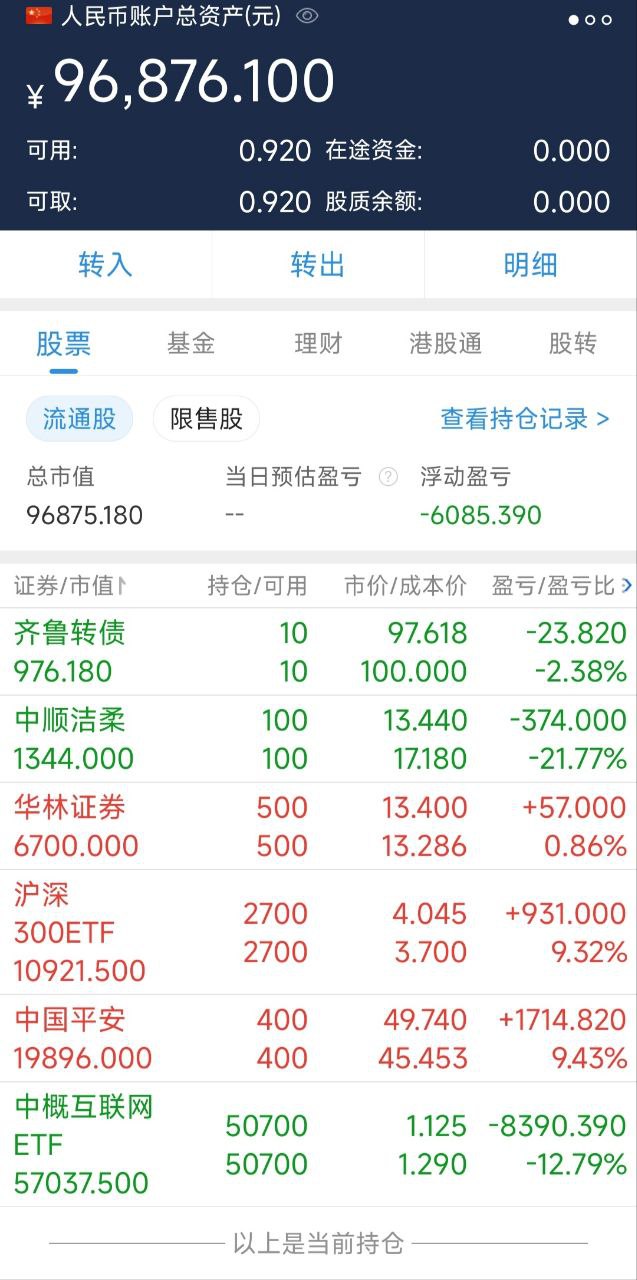Tap the 转出 transfer-out button
637x1280 pixels.
[x=318, y=265]
